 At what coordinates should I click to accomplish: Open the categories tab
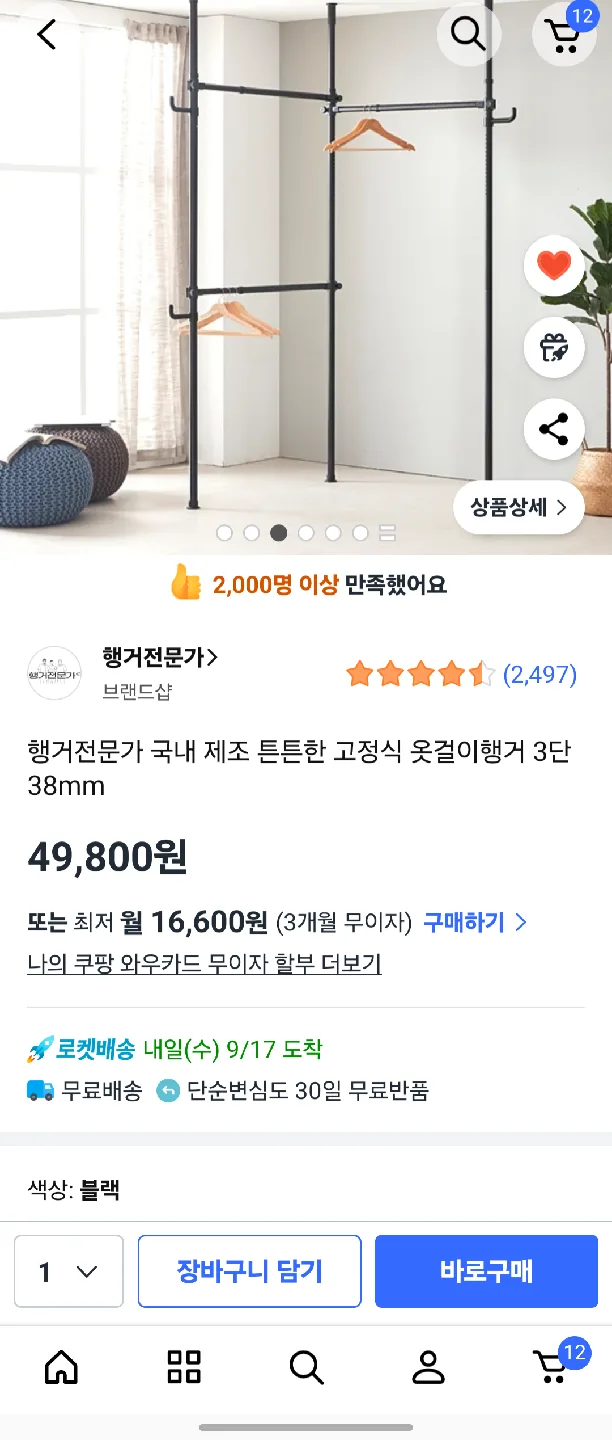click(x=184, y=1366)
